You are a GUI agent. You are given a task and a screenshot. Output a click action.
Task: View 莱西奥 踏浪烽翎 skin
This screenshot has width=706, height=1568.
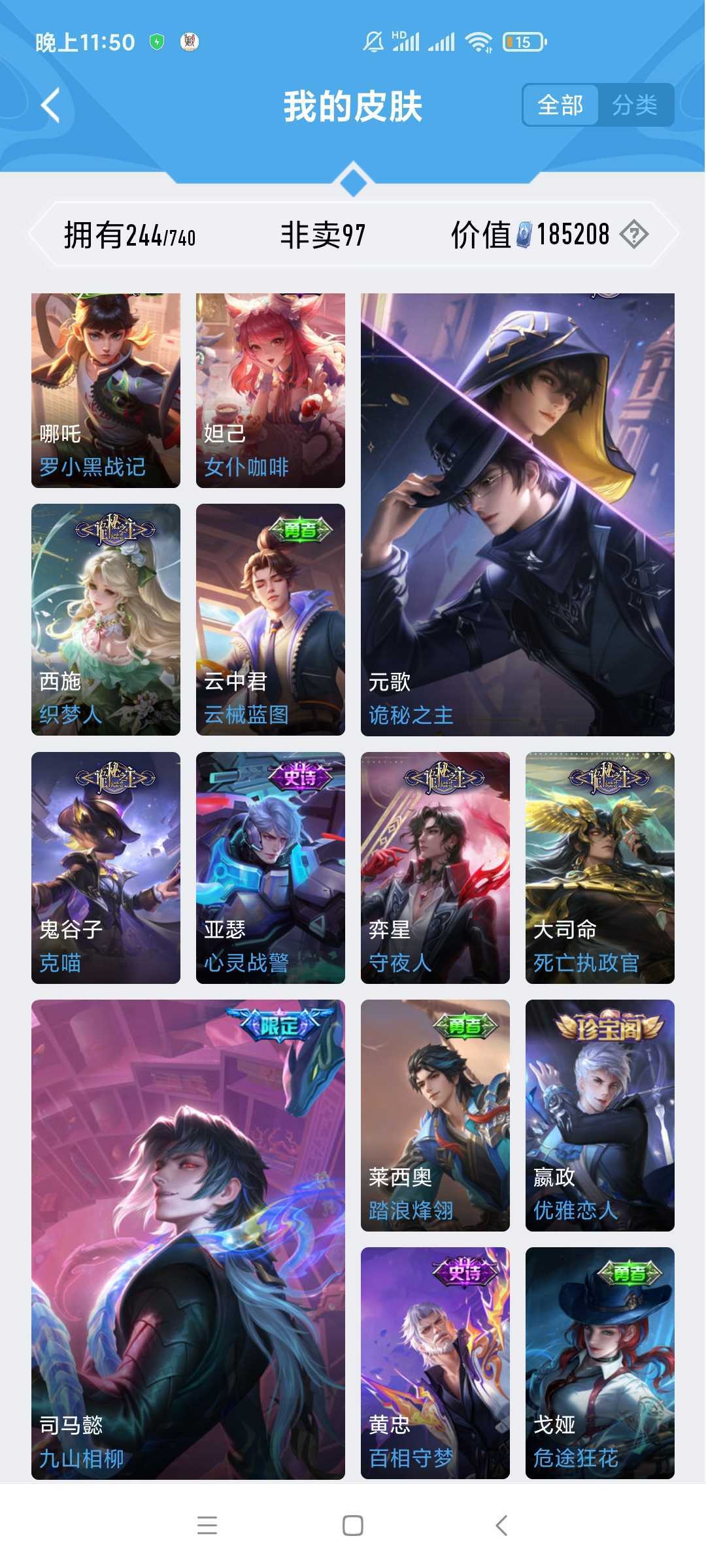(435, 1115)
